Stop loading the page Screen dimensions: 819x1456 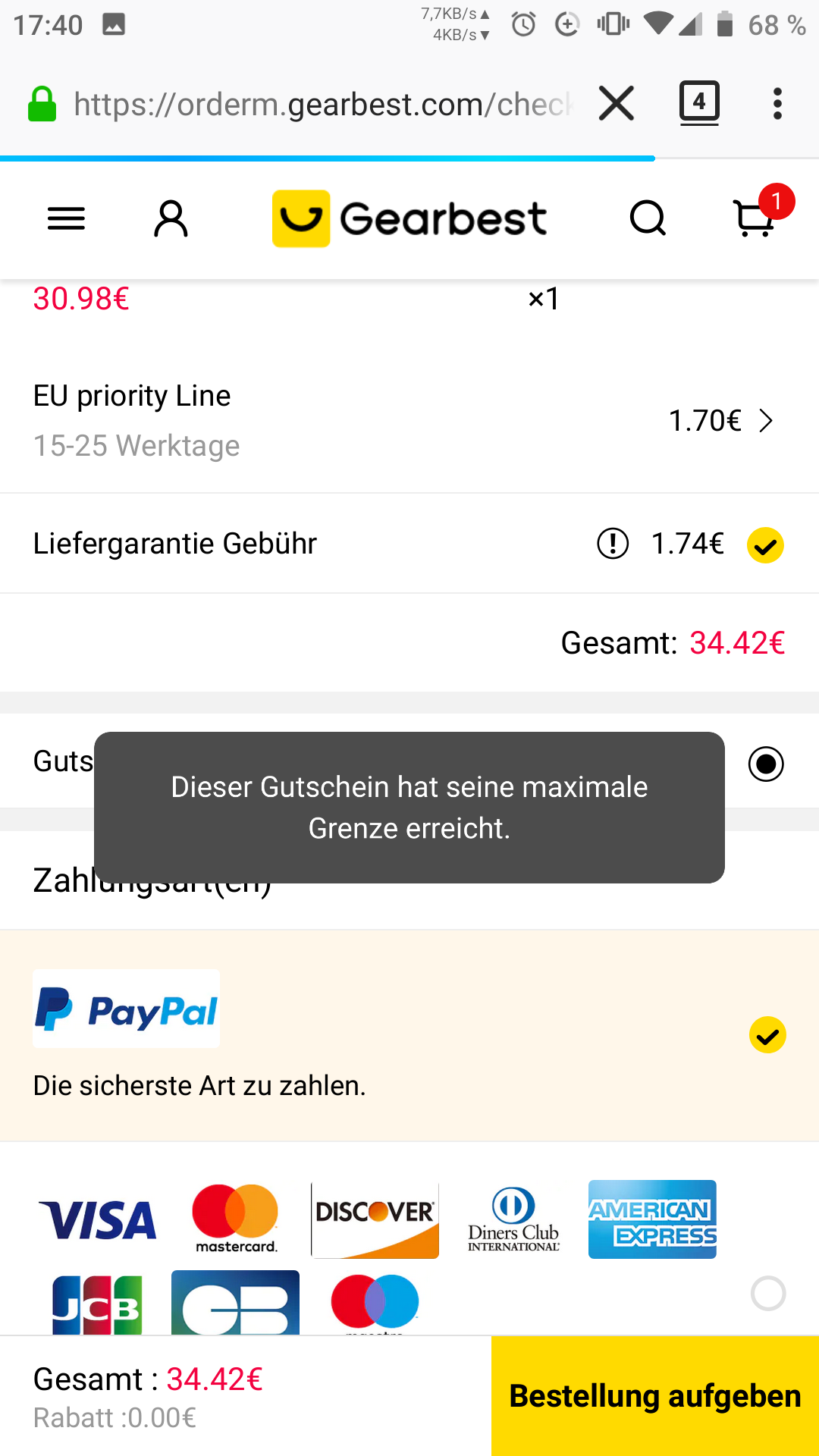617,103
